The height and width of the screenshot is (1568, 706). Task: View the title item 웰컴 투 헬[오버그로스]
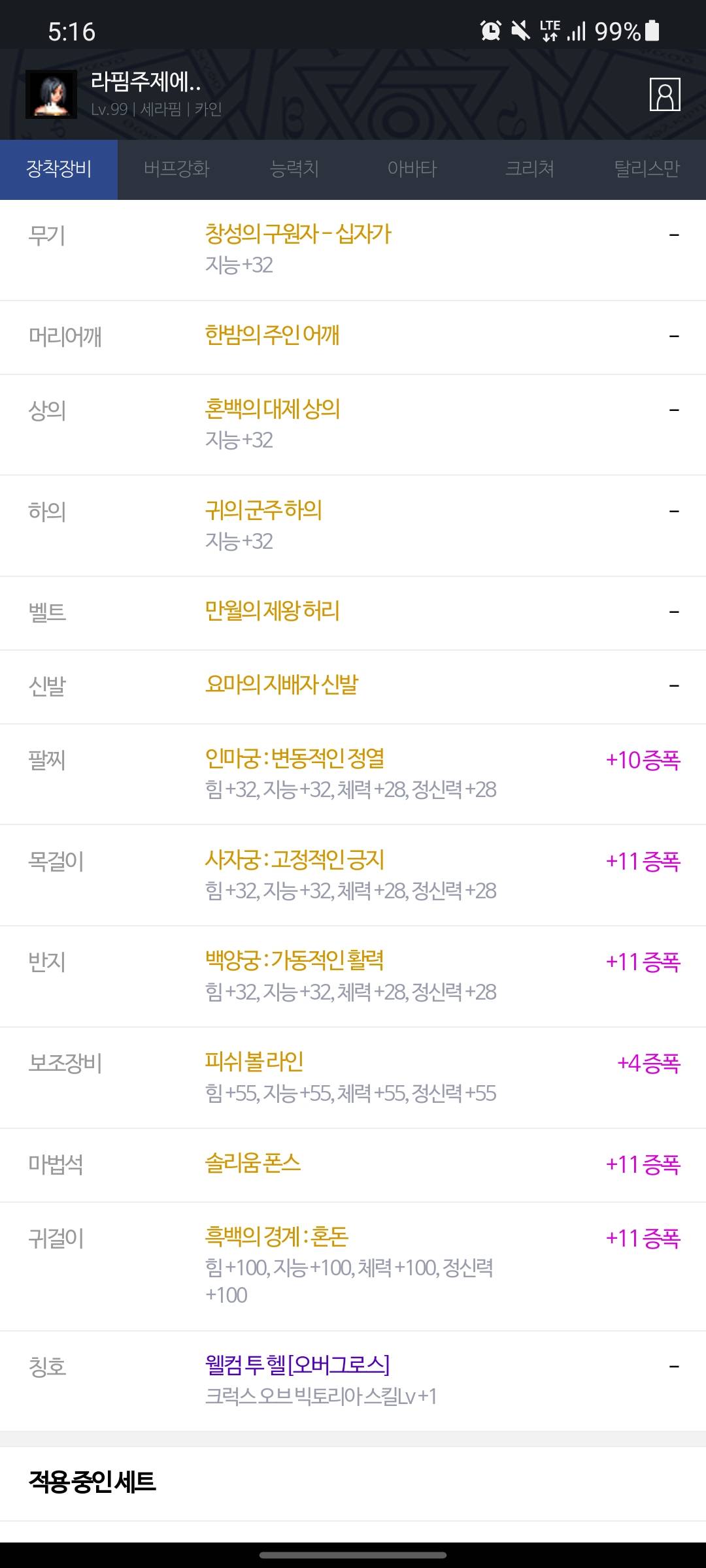click(297, 1364)
